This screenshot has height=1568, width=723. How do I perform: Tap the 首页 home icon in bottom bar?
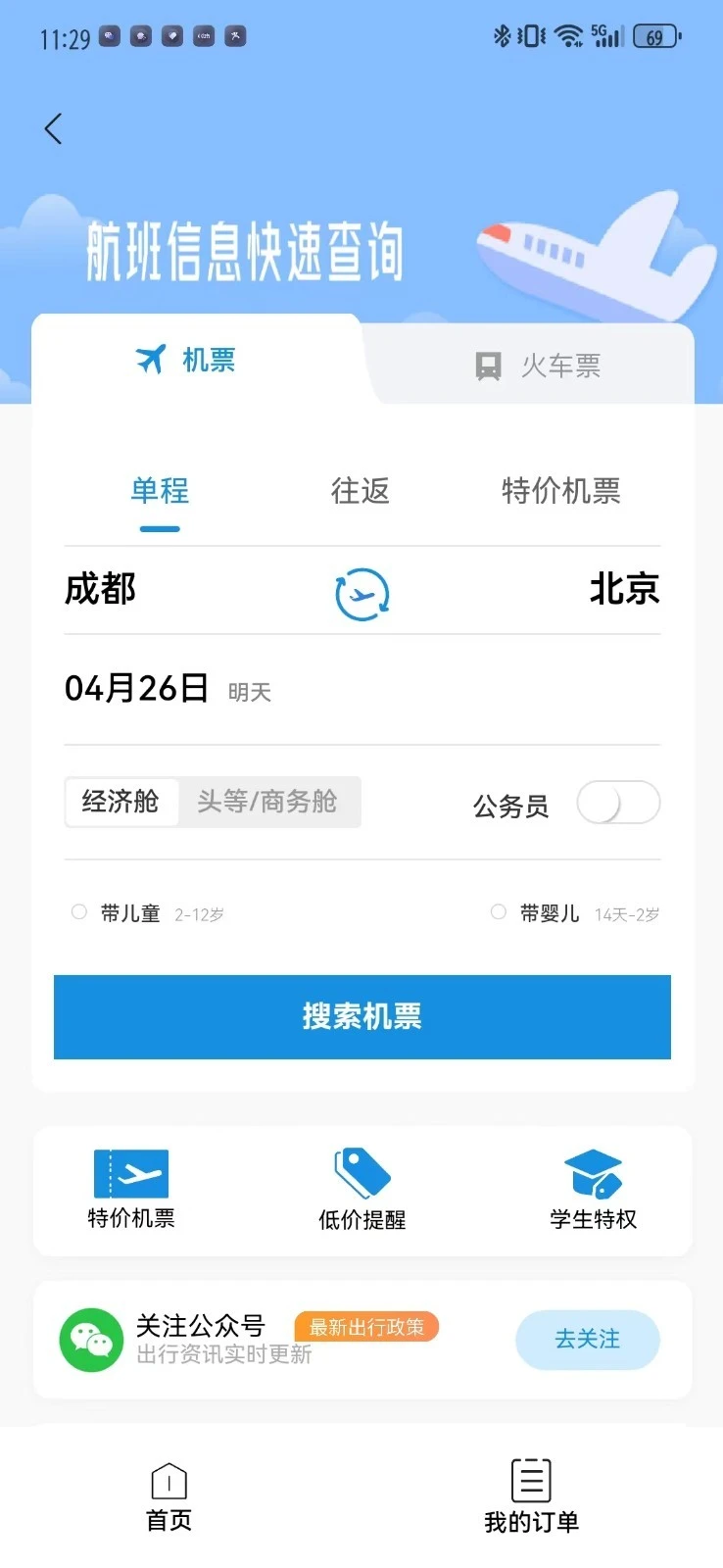coord(169,1478)
